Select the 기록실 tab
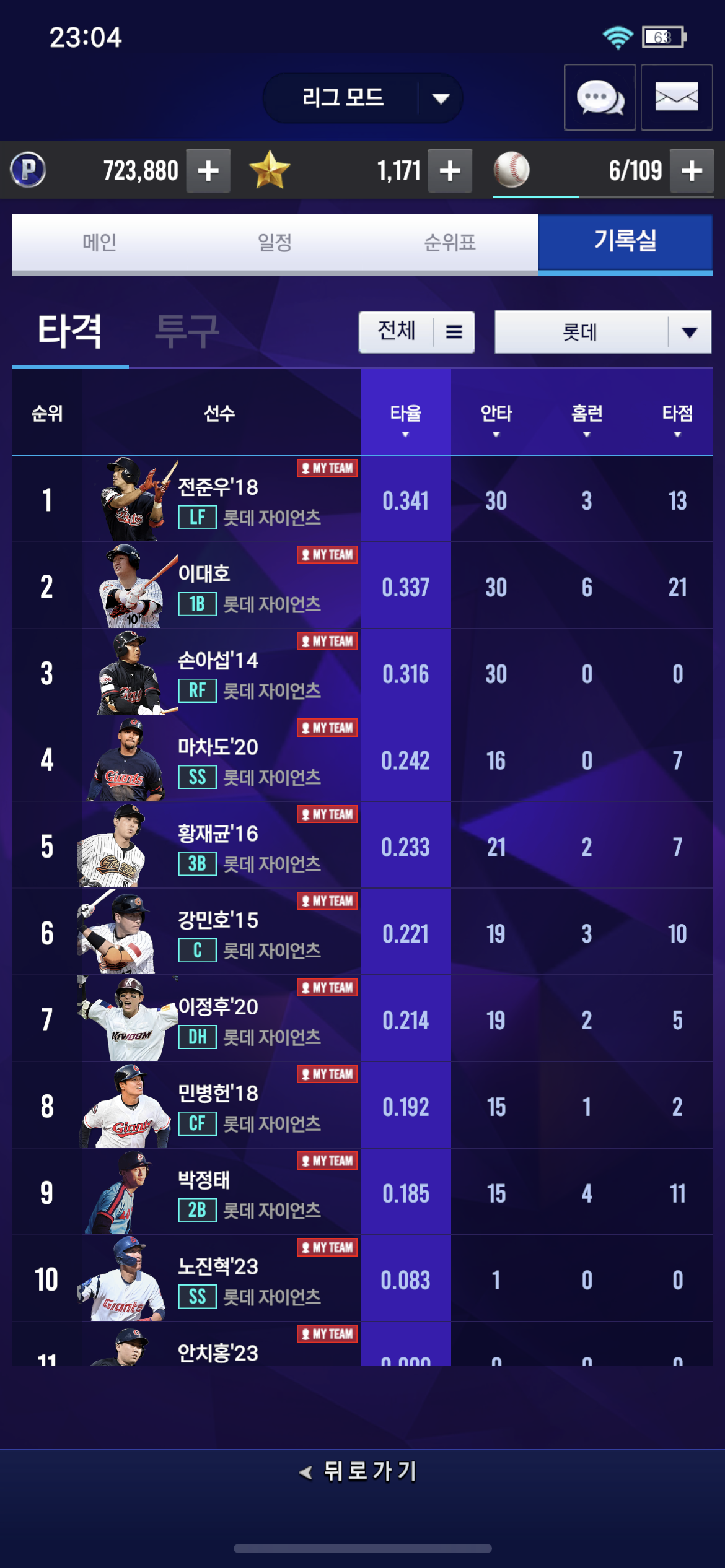This screenshot has height=1568, width=725. [625, 242]
